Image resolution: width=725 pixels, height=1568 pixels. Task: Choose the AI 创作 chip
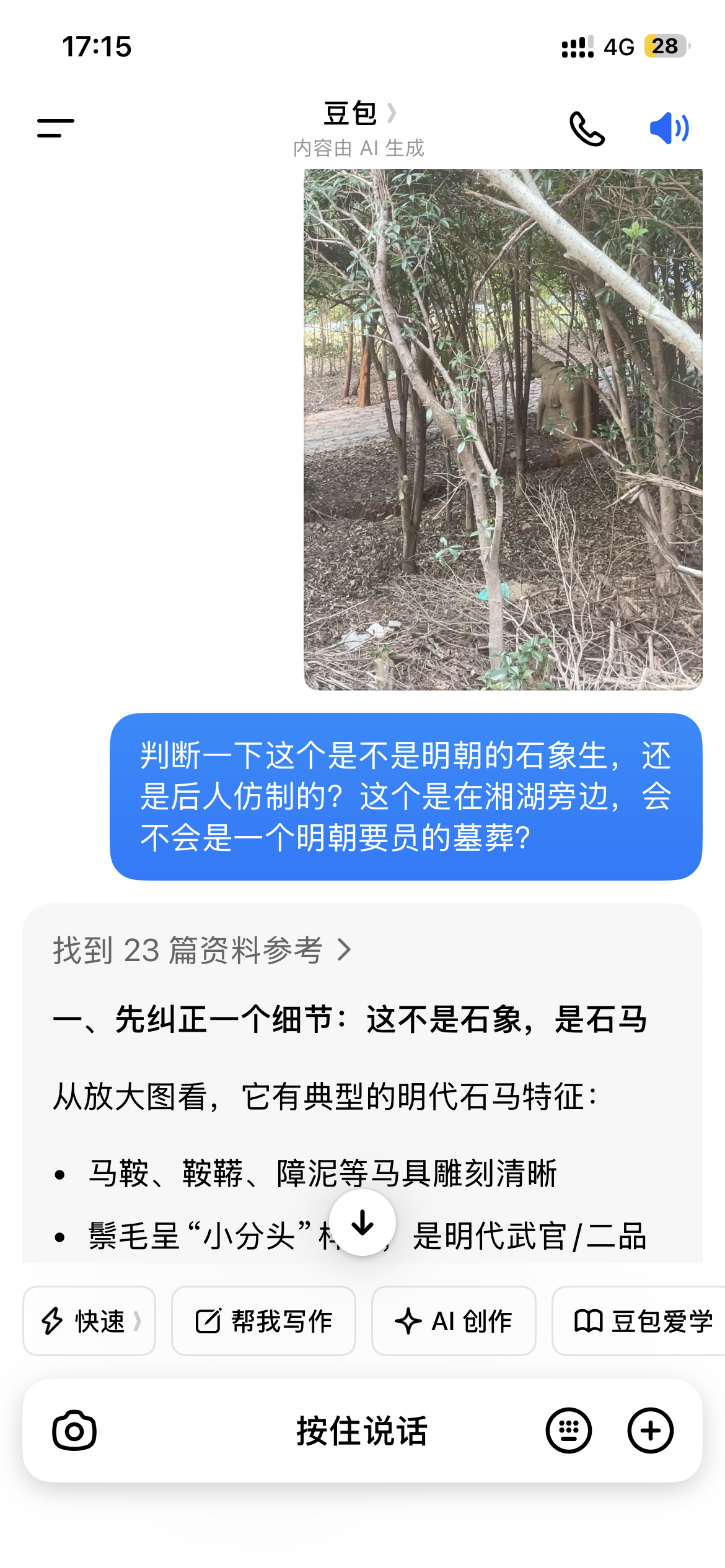(x=454, y=1321)
